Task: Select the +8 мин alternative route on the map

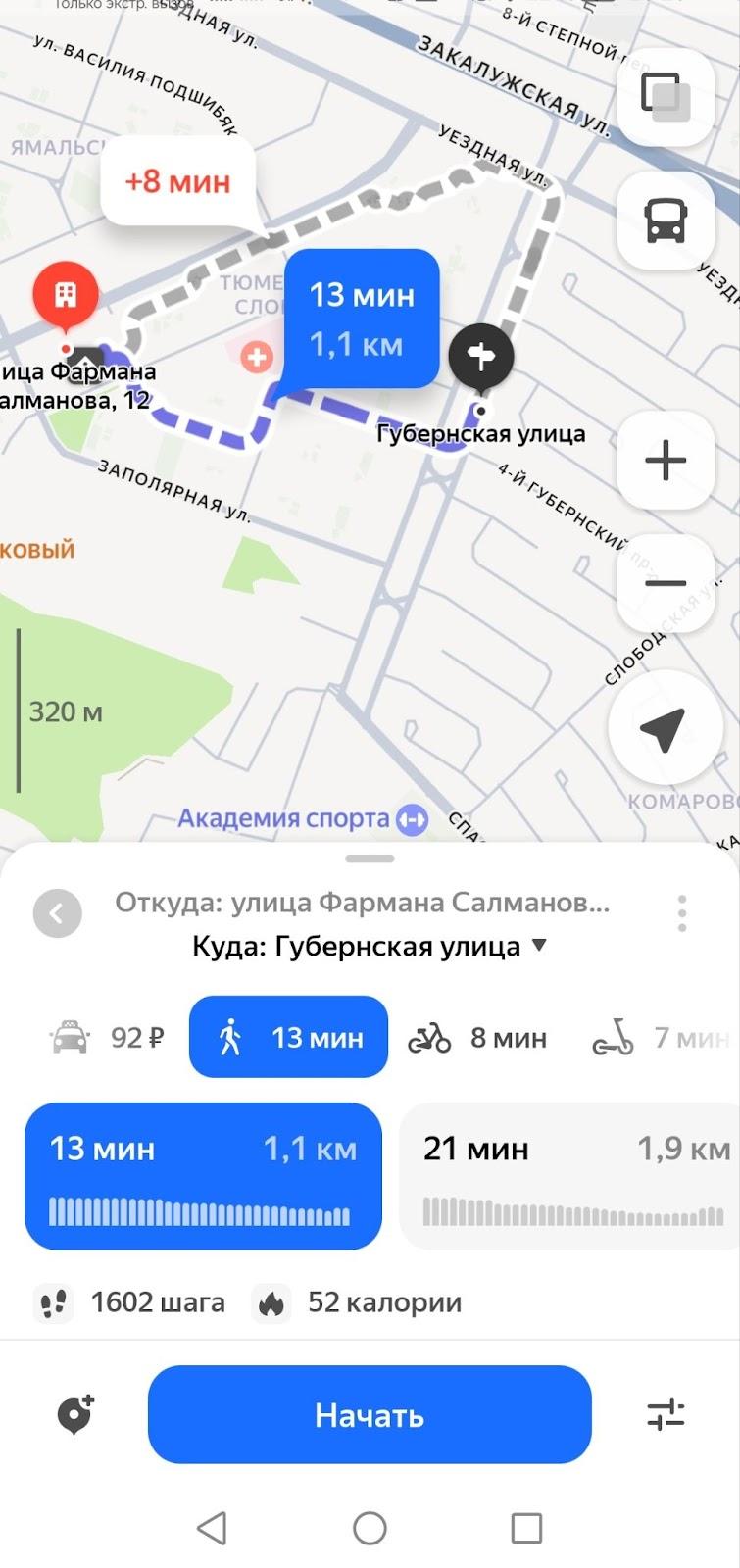Action: tap(177, 182)
